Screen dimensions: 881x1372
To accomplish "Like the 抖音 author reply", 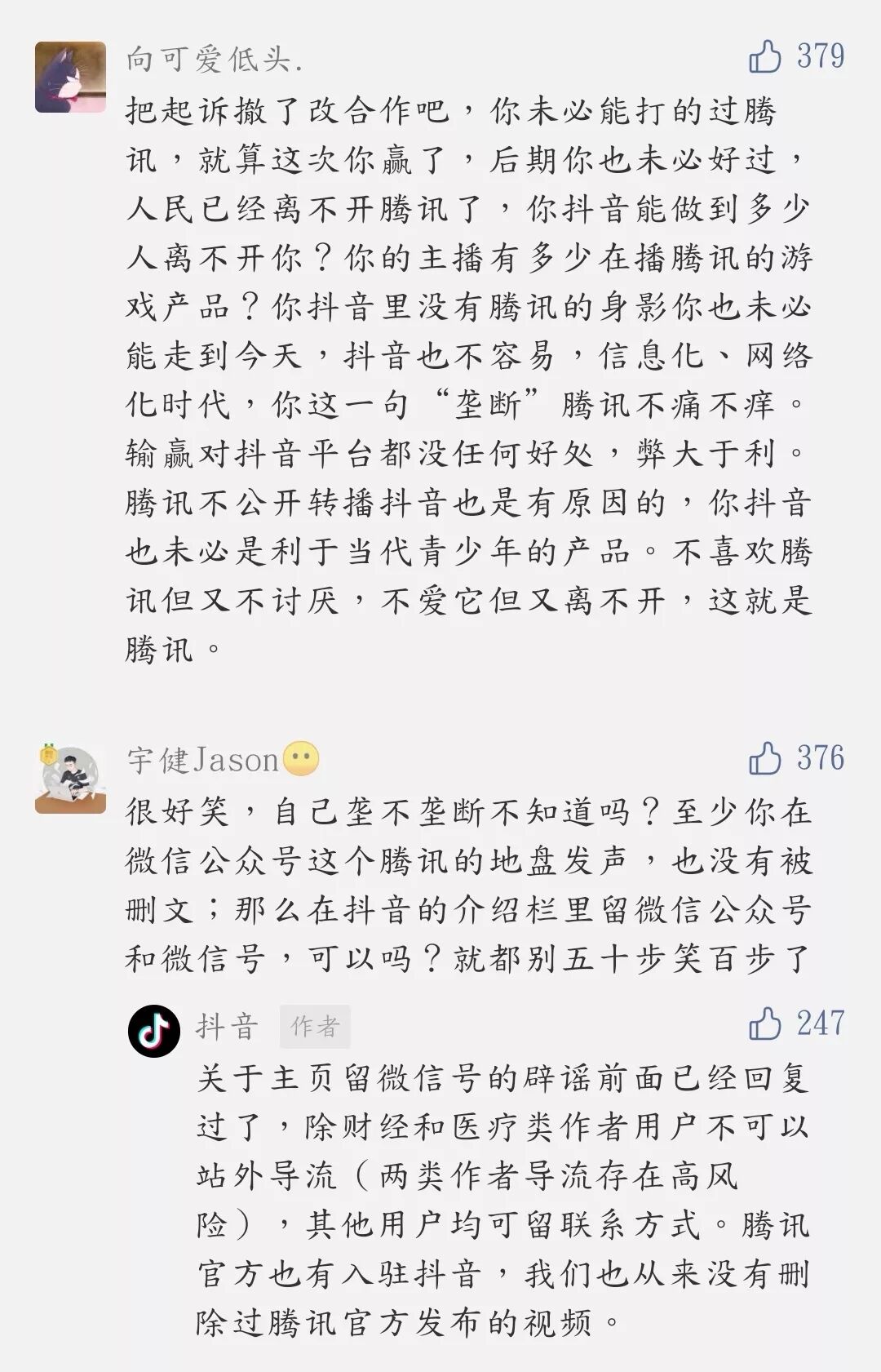I will [x=765, y=1023].
